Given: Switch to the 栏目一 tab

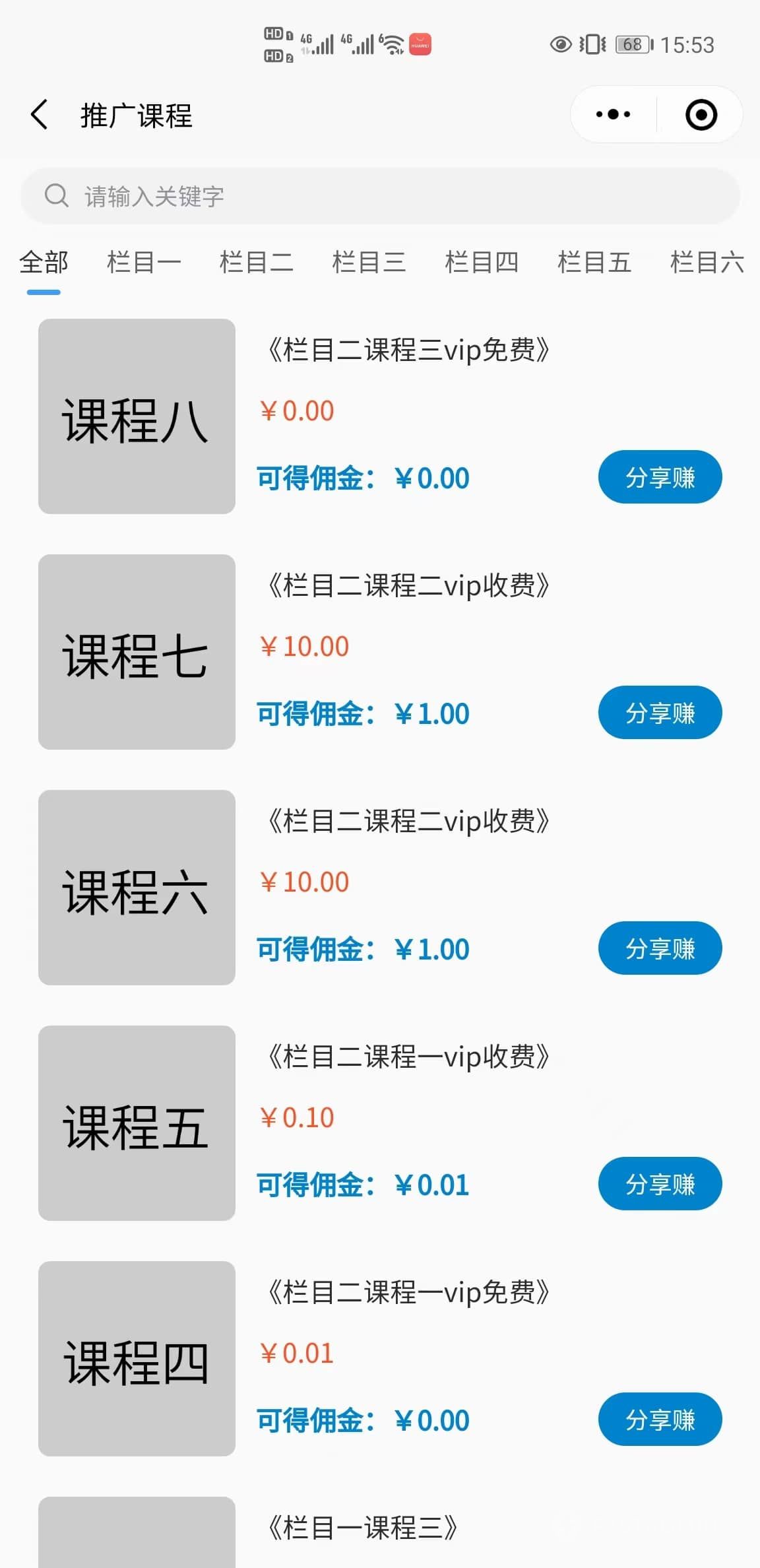Looking at the screenshot, I should point(144,263).
